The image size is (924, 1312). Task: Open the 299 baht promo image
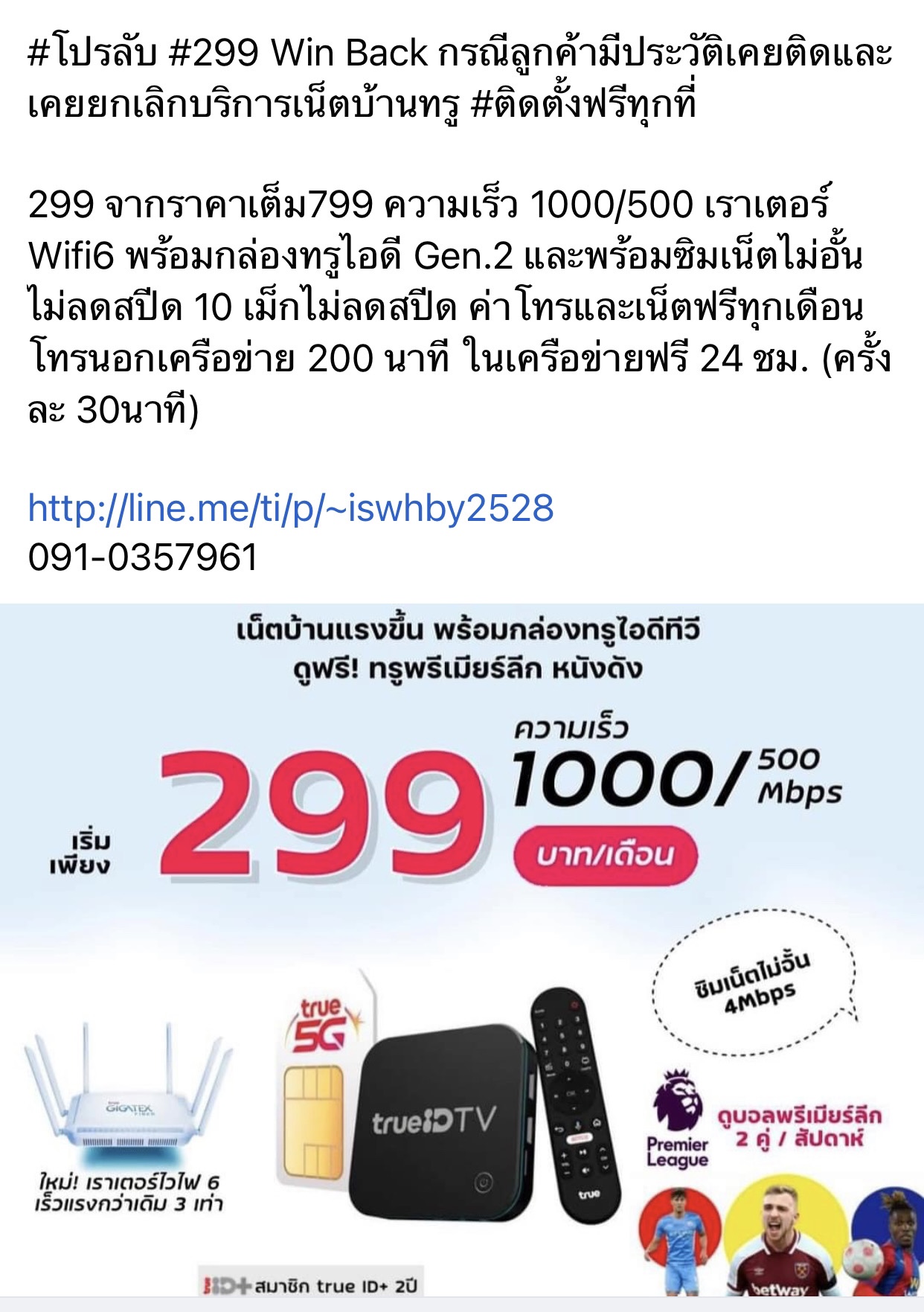tap(461, 953)
